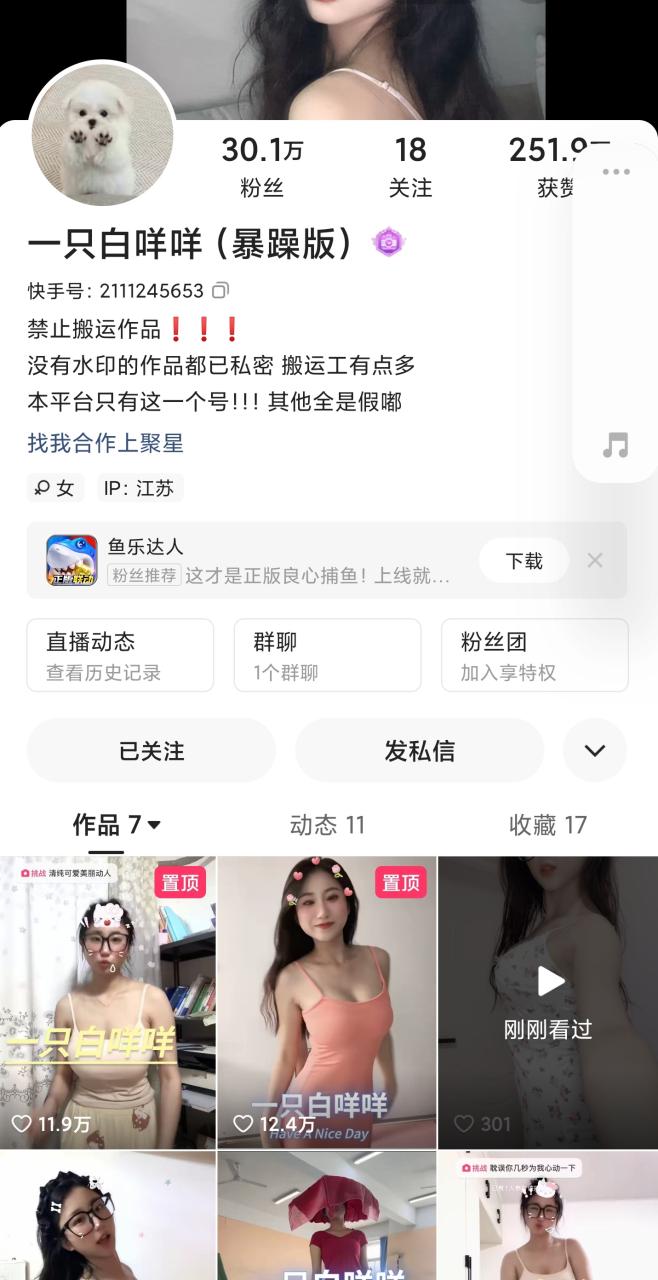Image resolution: width=658 pixels, height=1280 pixels.
Task: Open 直播动态 history records
Action: tap(120, 655)
